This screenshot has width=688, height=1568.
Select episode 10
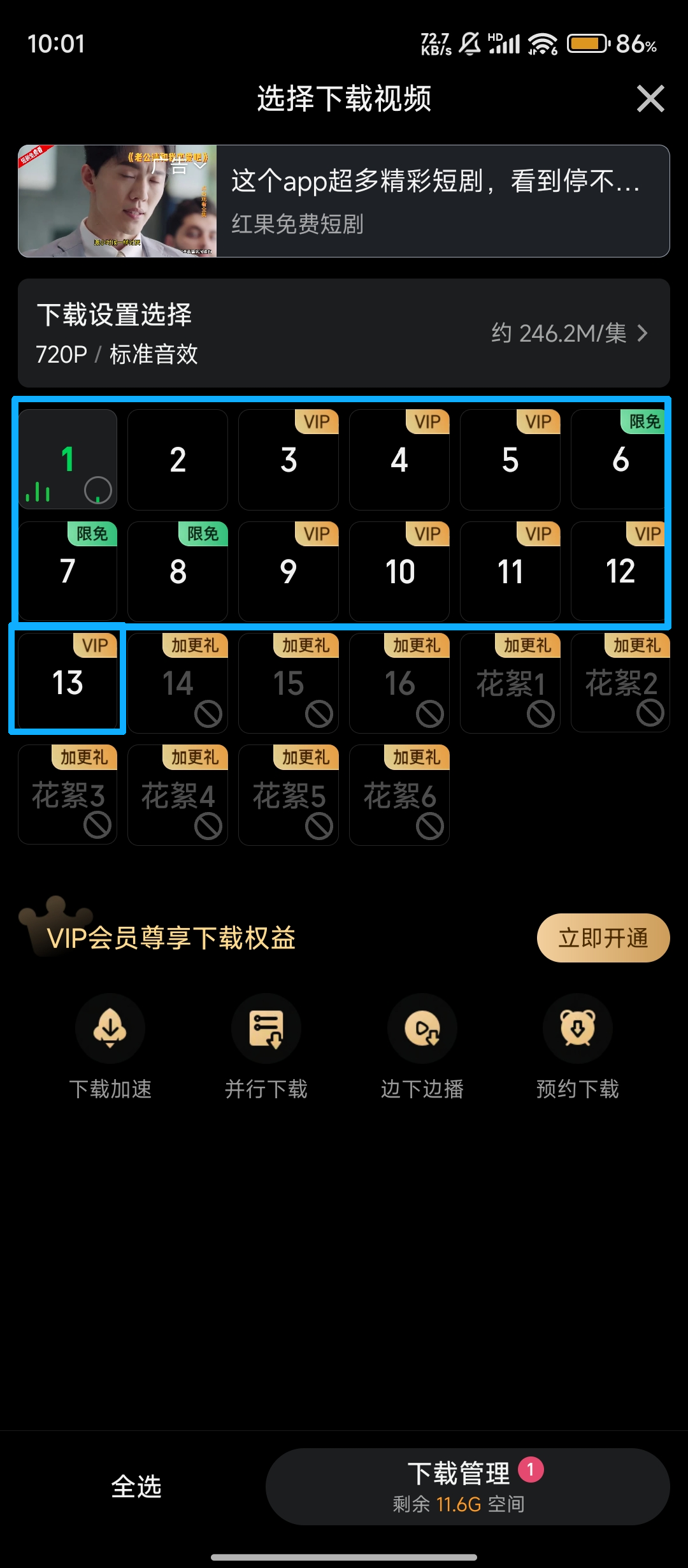[399, 571]
